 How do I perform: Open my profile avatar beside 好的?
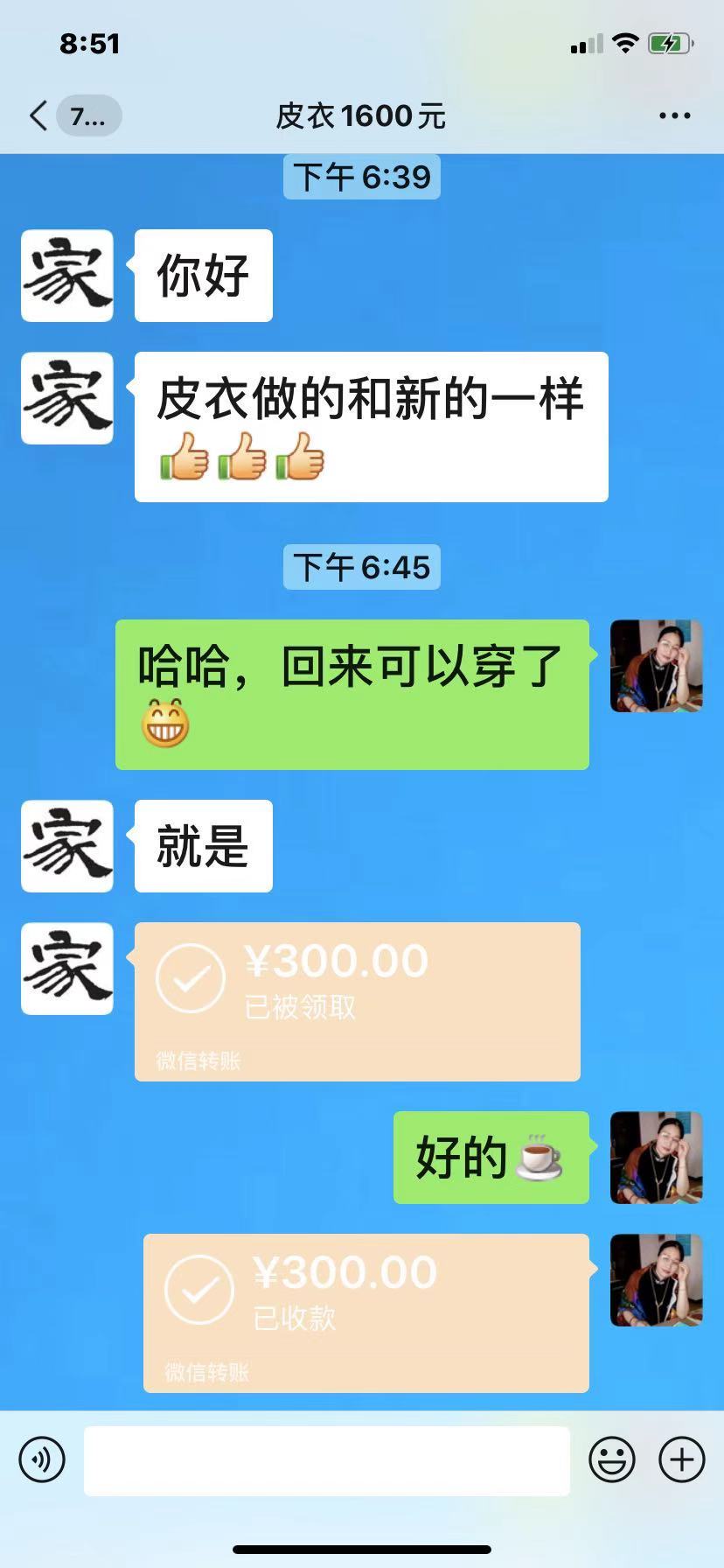[656, 1157]
